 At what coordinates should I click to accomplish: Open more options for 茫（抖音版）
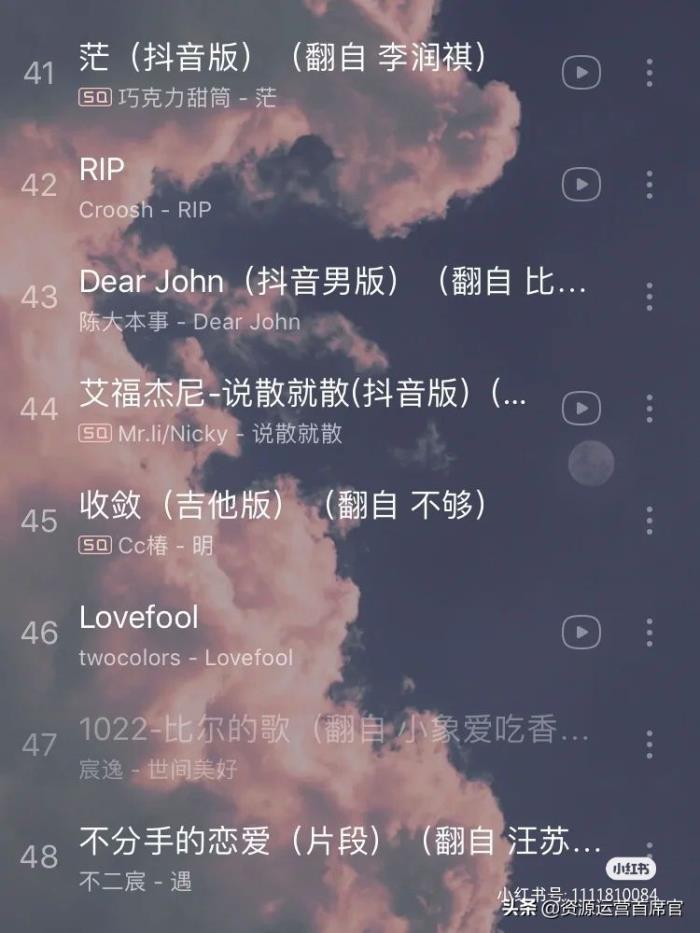tap(649, 72)
